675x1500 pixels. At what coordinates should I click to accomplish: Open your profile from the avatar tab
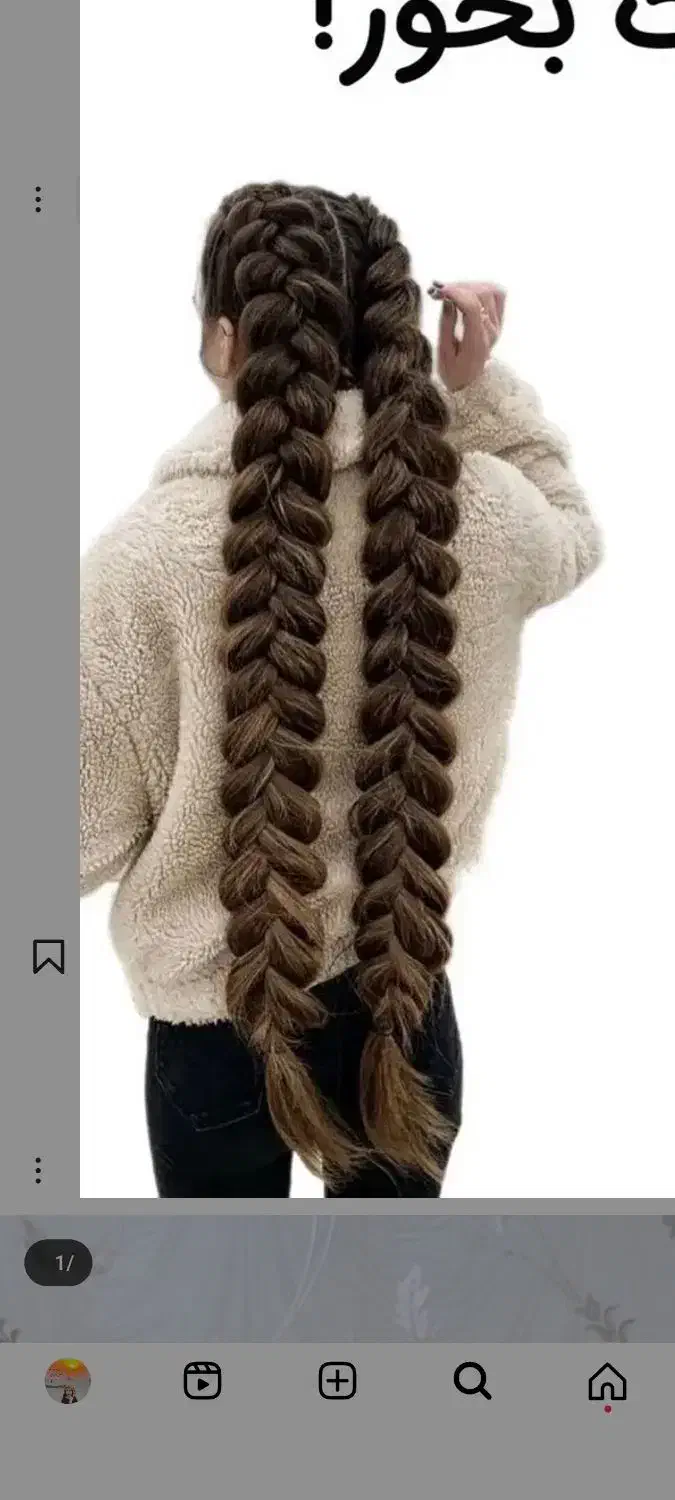tap(68, 1382)
